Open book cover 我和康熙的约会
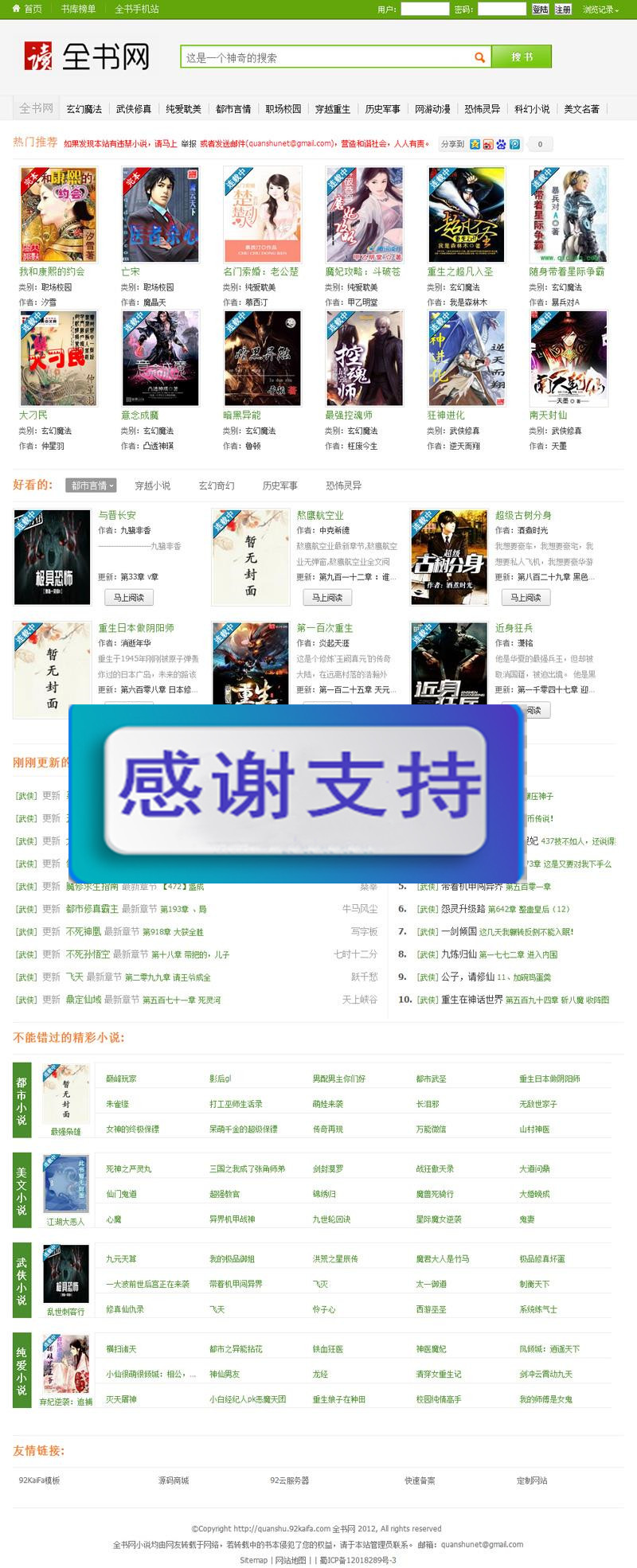The width and height of the screenshot is (637, 1568). point(58,215)
